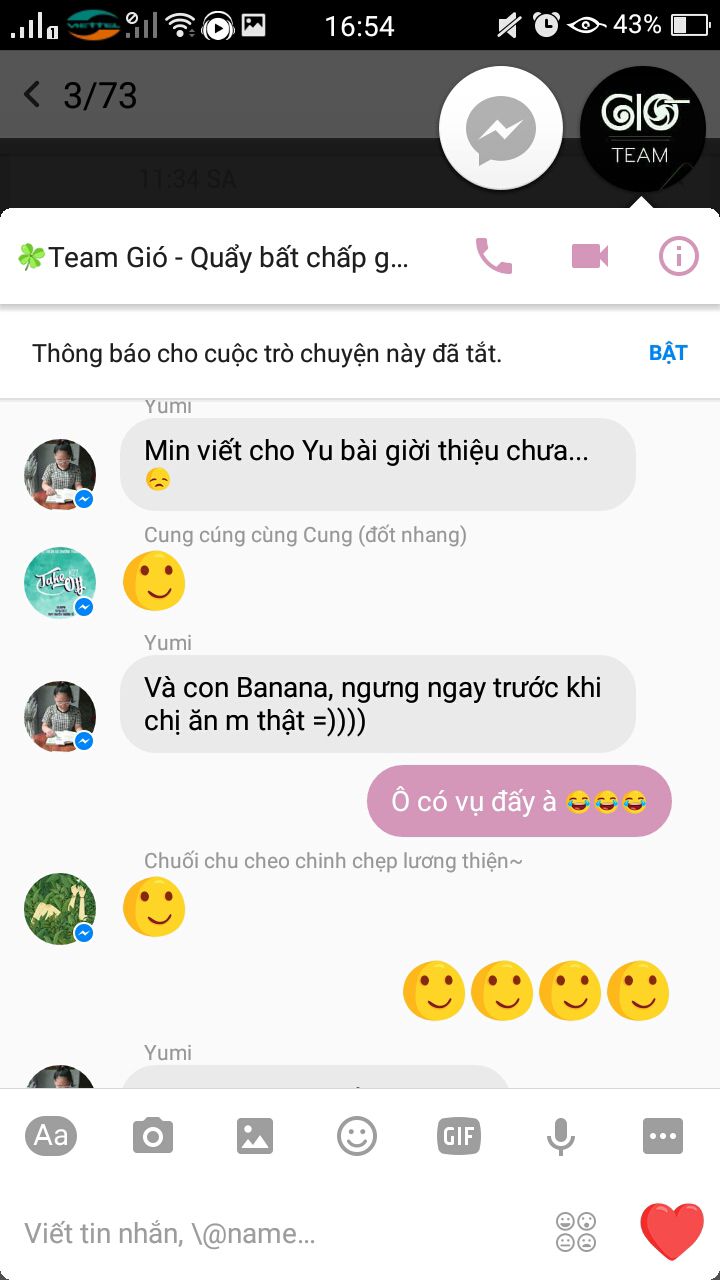Open the conversation info icon
Viewport: 720px width, 1280px height.
[678, 257]
